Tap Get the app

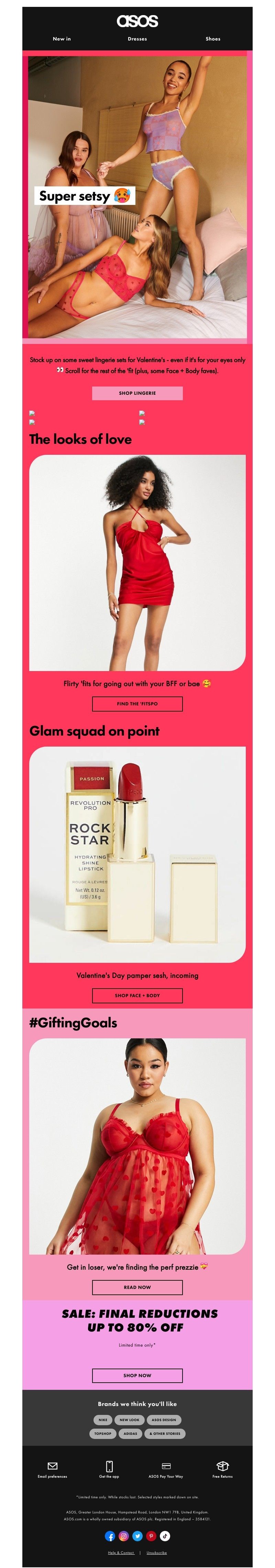tap(109, 1469)
